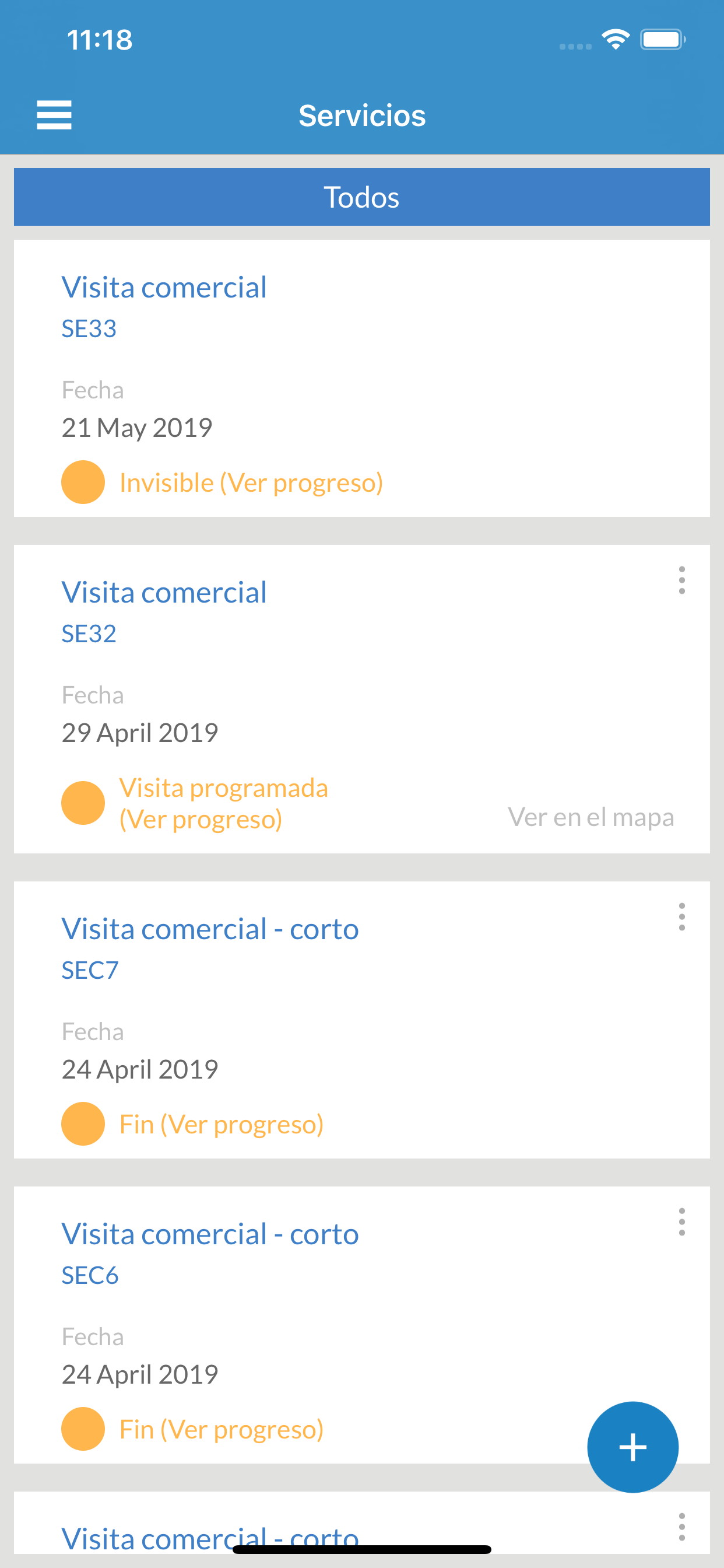Open the overflow menu on SEC7 card
The height and width of the screenshot is (1568, 724).
click(x=682, y=916)
